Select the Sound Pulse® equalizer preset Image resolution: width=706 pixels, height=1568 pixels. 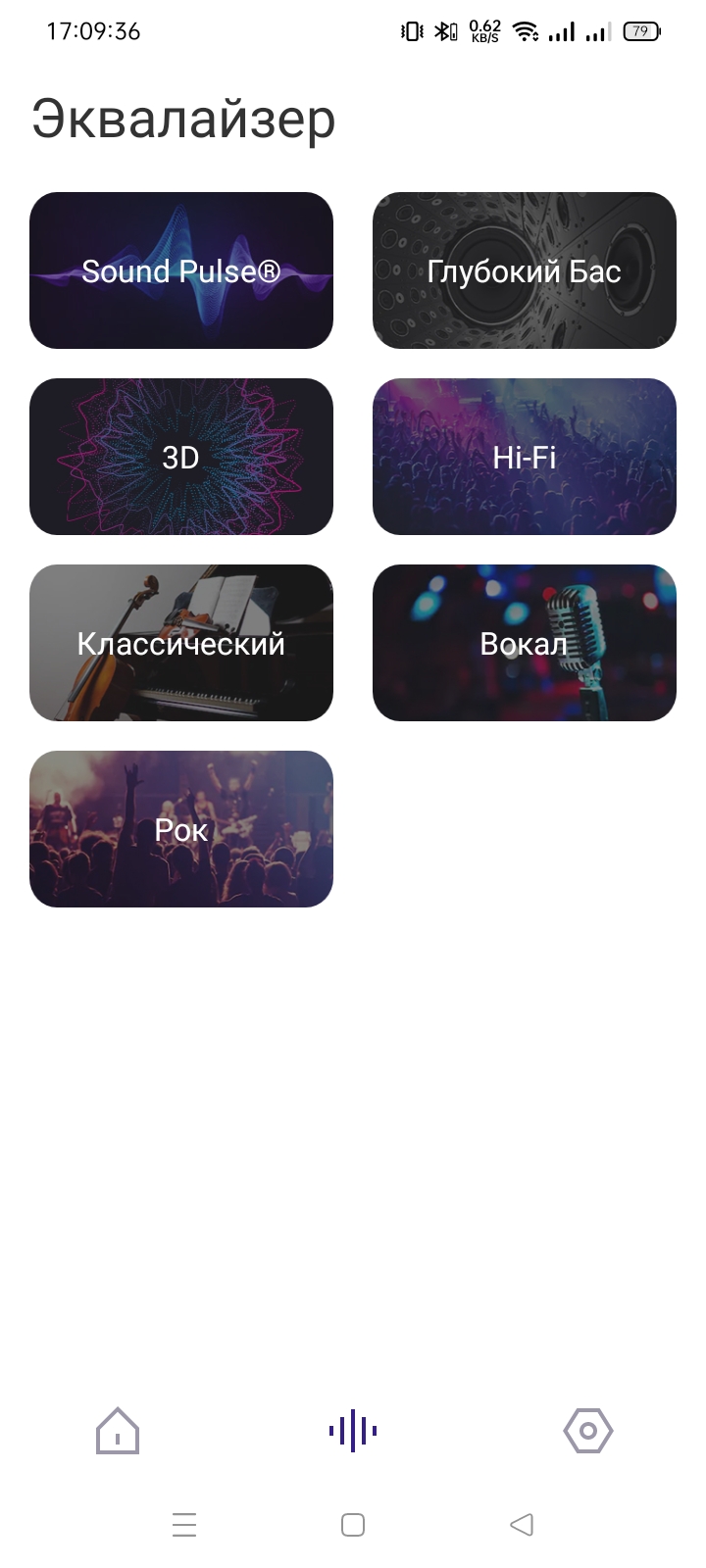(x=181, y=270)
